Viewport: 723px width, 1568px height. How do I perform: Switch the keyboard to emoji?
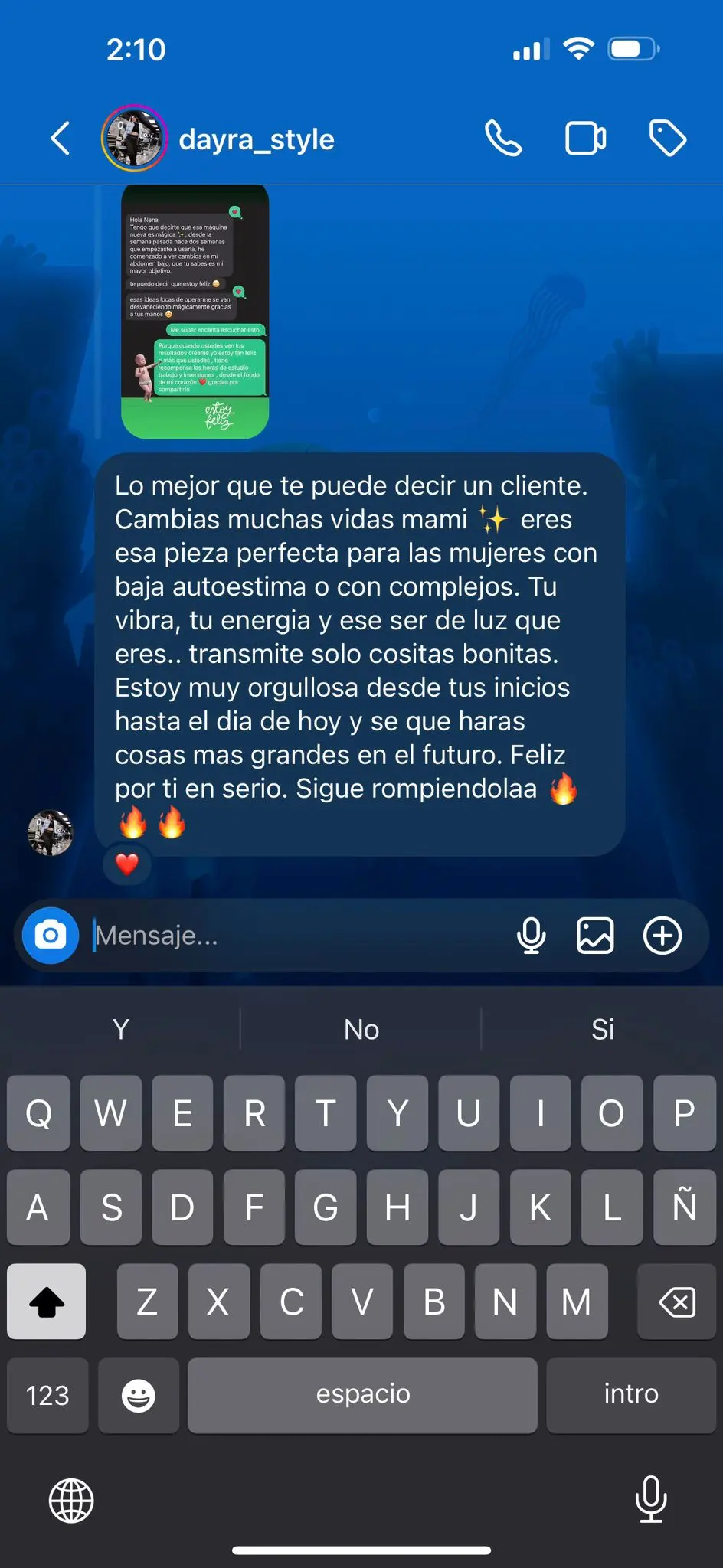tap(139, 1395)
